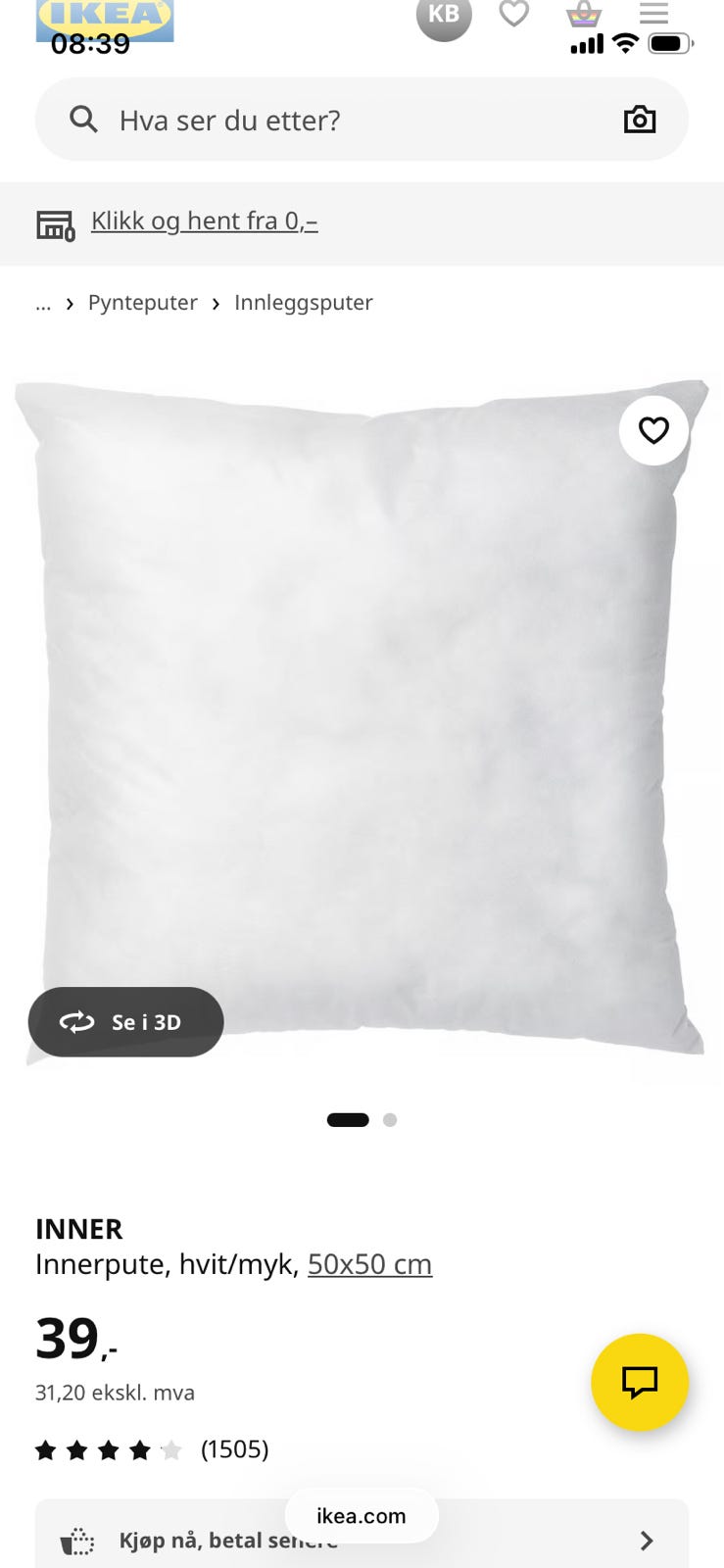The height and width of the screenshot is (1568, 724).
Task: Open the yellow chat button
Action: (640, 1383)
